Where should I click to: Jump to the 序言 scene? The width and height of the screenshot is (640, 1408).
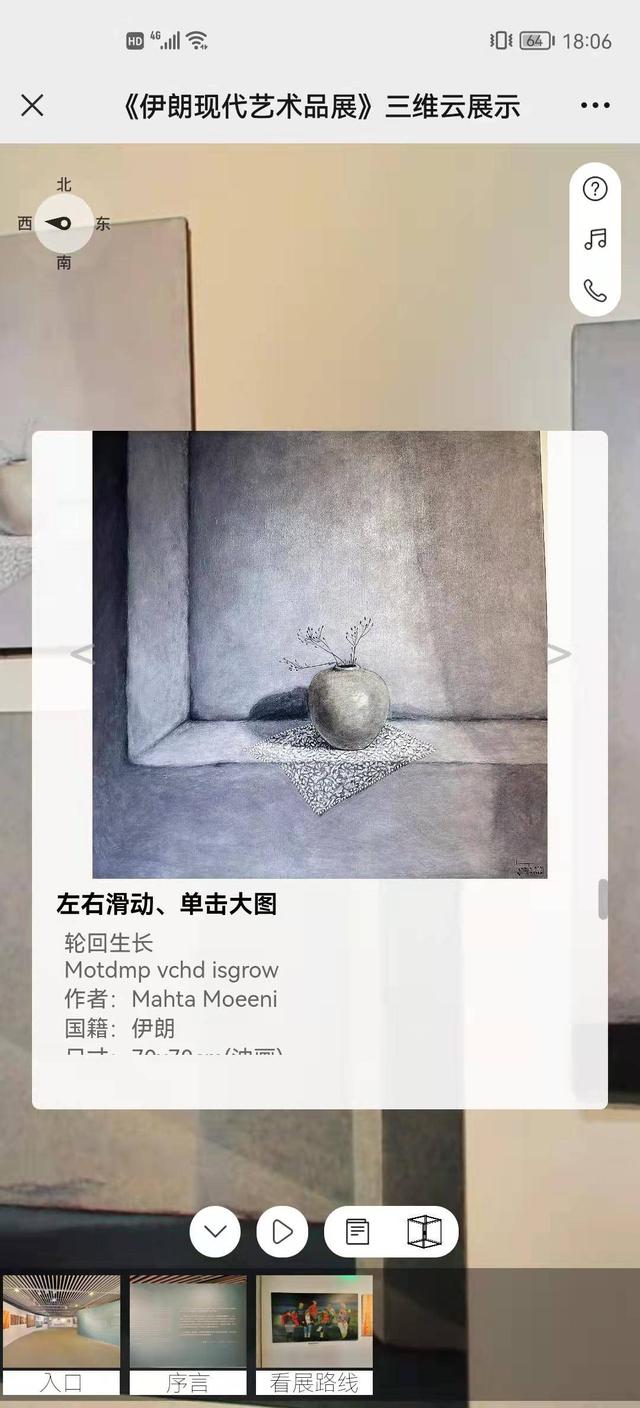pyautogui.click(x=188, y=1333)
